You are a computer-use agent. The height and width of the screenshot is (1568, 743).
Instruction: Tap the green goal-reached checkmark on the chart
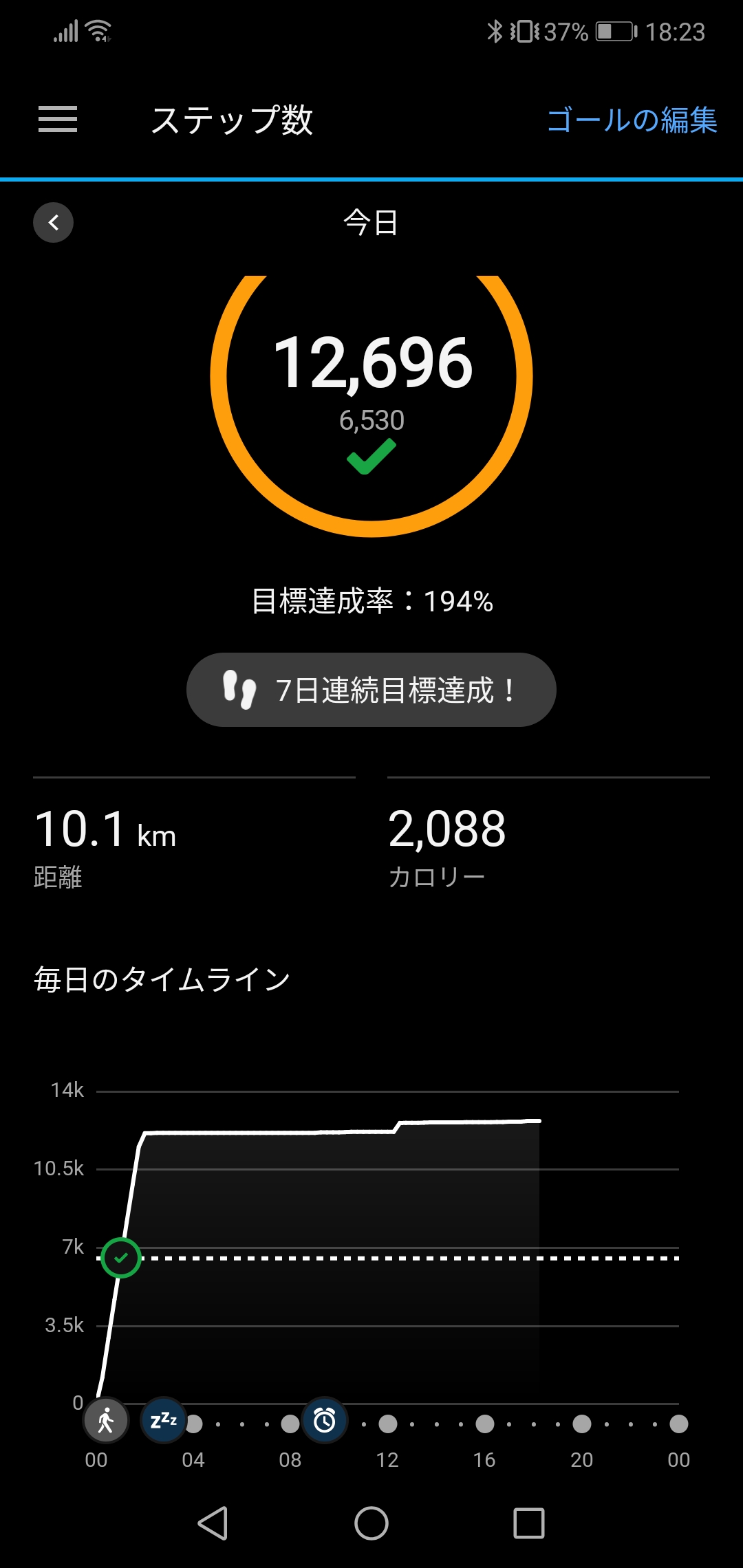(x=121, y=1258)
